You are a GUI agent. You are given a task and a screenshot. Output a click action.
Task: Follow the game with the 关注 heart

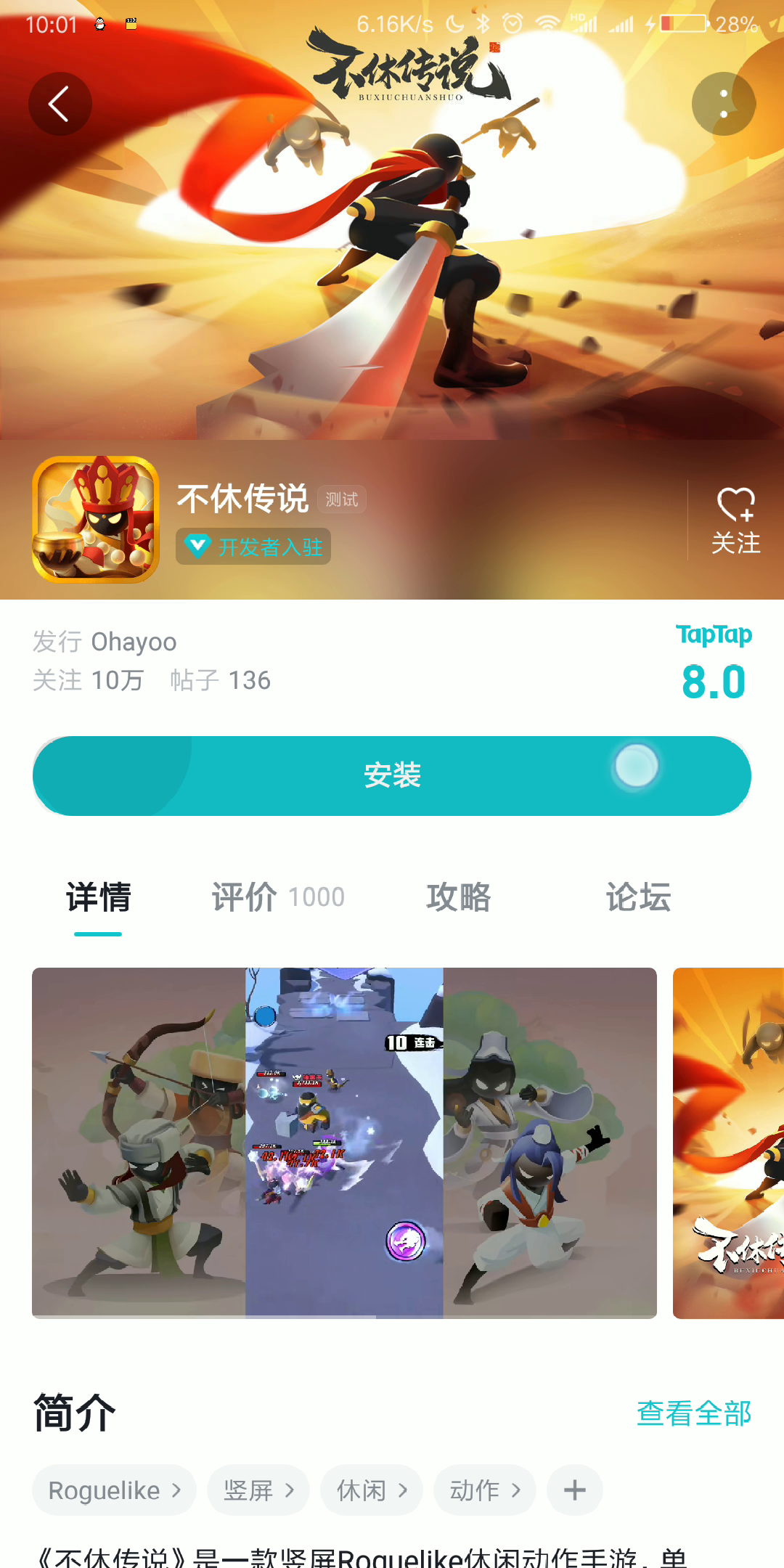pyautogui.click(x=735, y=520)
